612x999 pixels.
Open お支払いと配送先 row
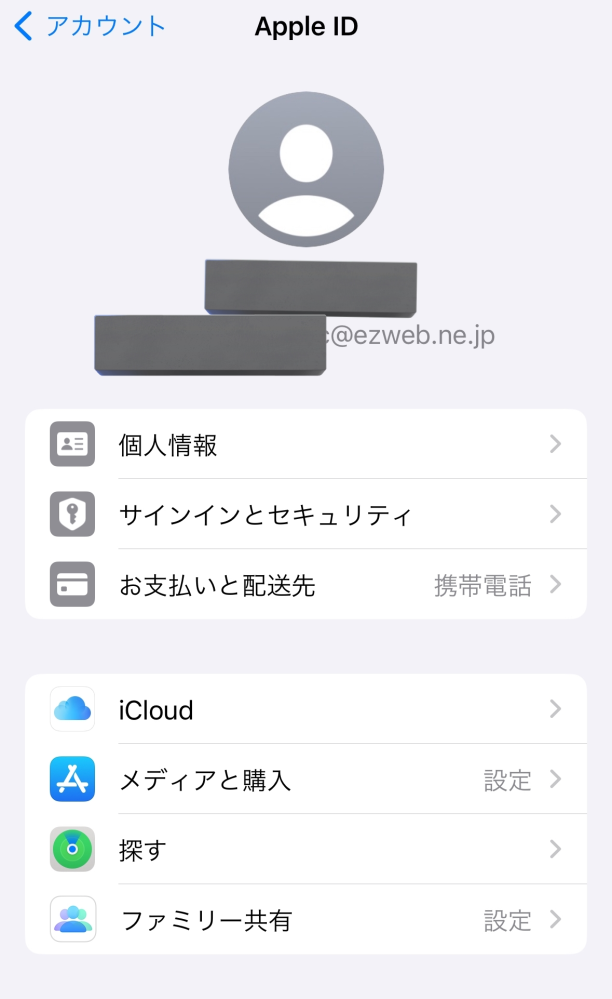pos(306,584)
